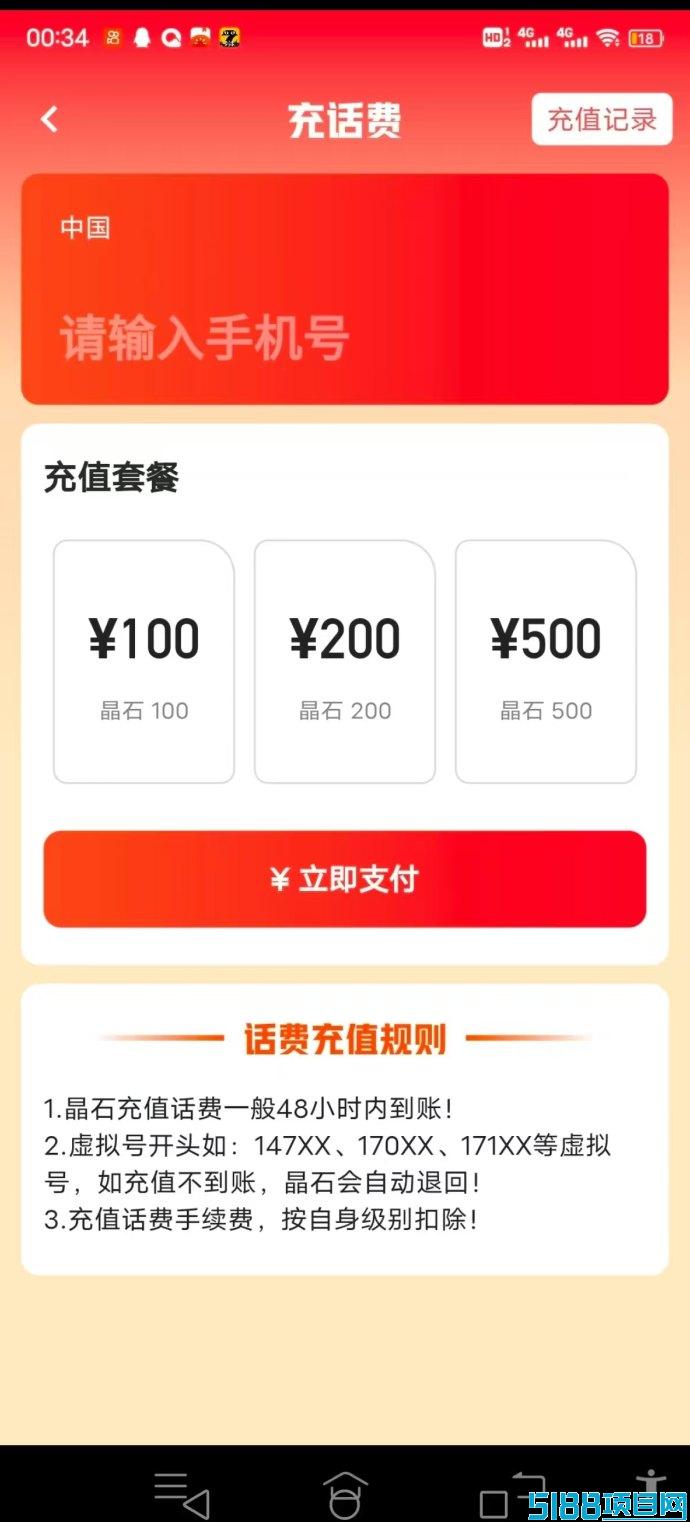Go back using the top-left arrow
This screenshot has width=690, height=1522.
point(49,120)
